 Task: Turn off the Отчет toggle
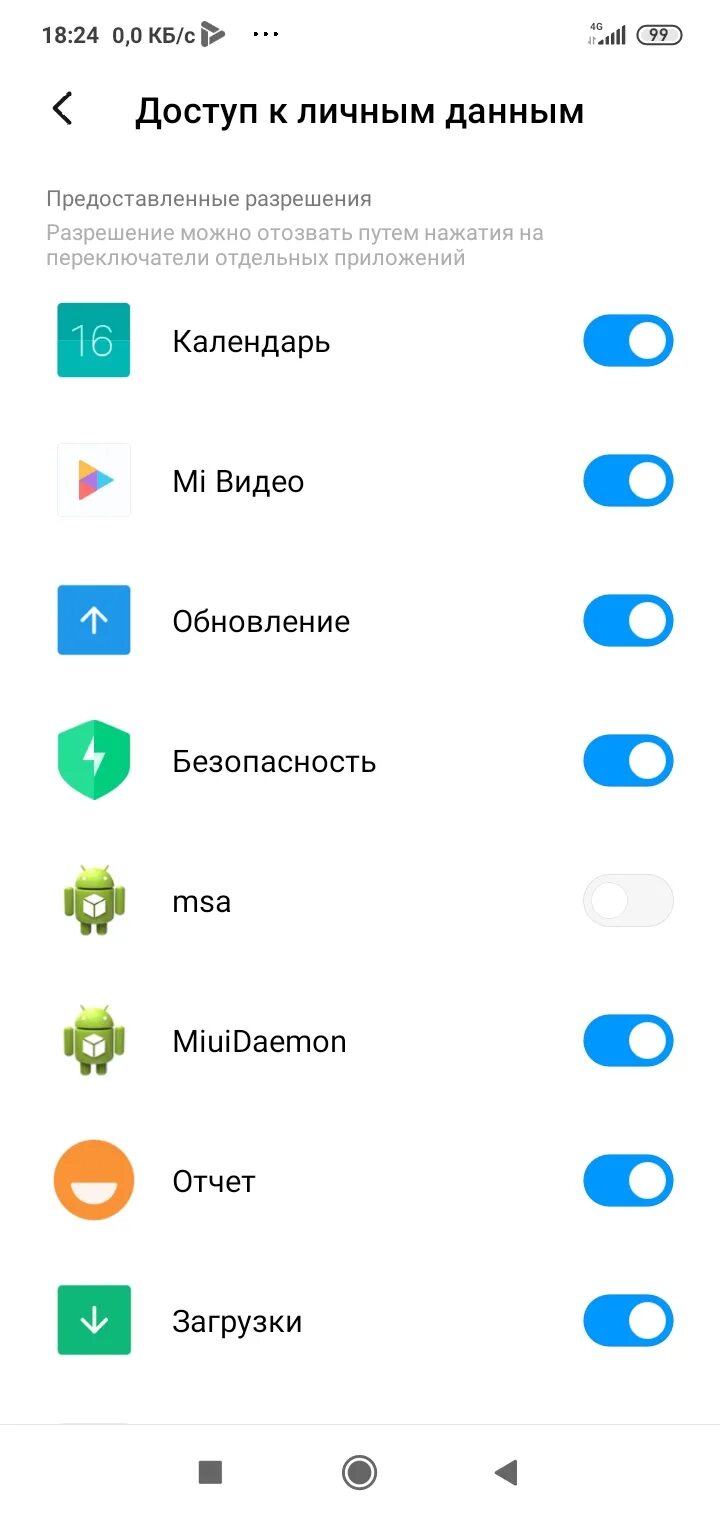(x=628, y=1182)
